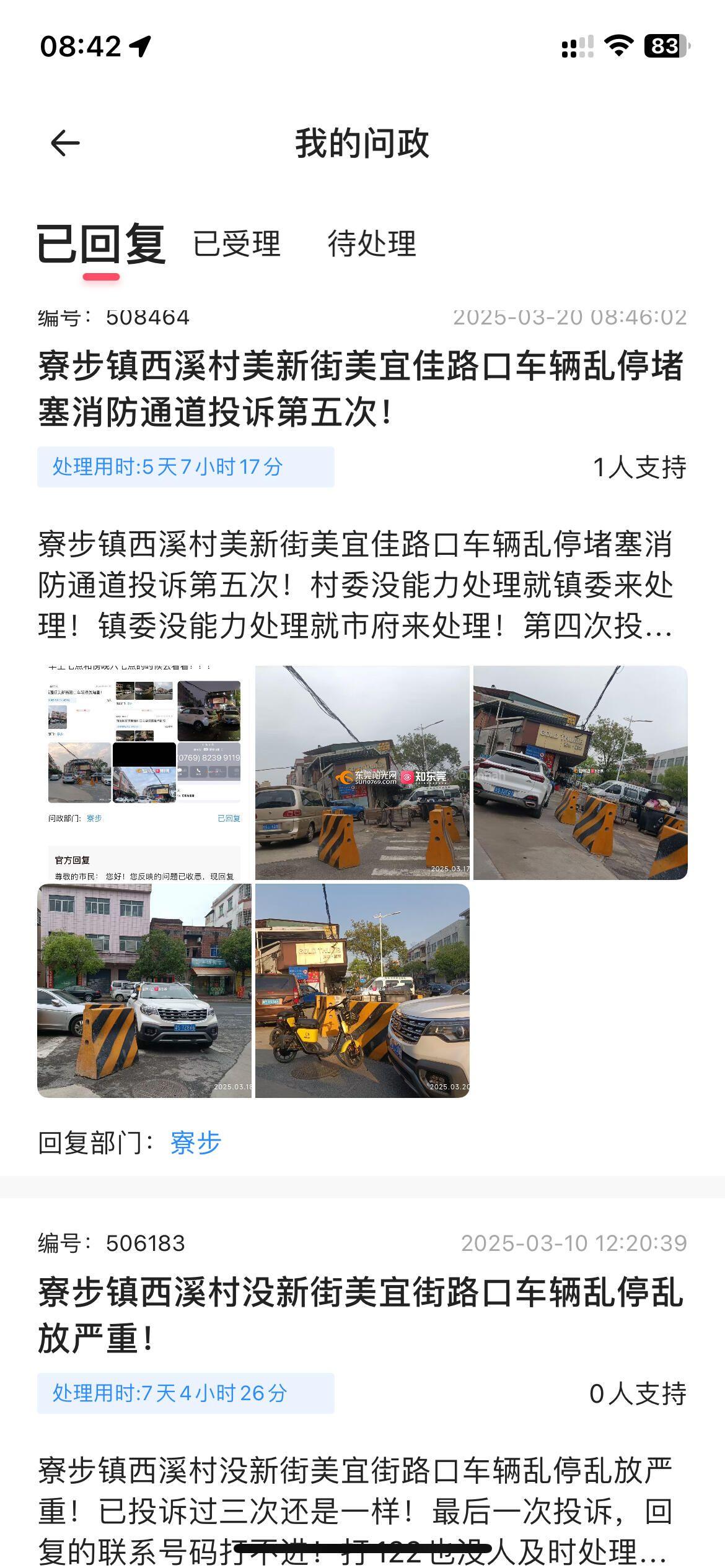The image size is (725, 1568).
Task: Open the photo dated 2025.03.18
Action: pyautogui.click(x=144, y=990)
